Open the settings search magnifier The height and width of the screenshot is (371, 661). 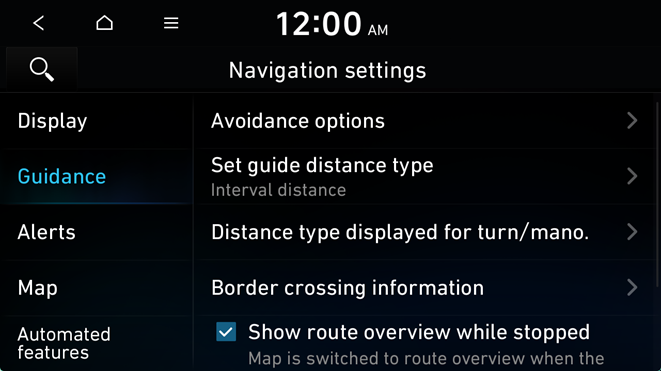42,70
